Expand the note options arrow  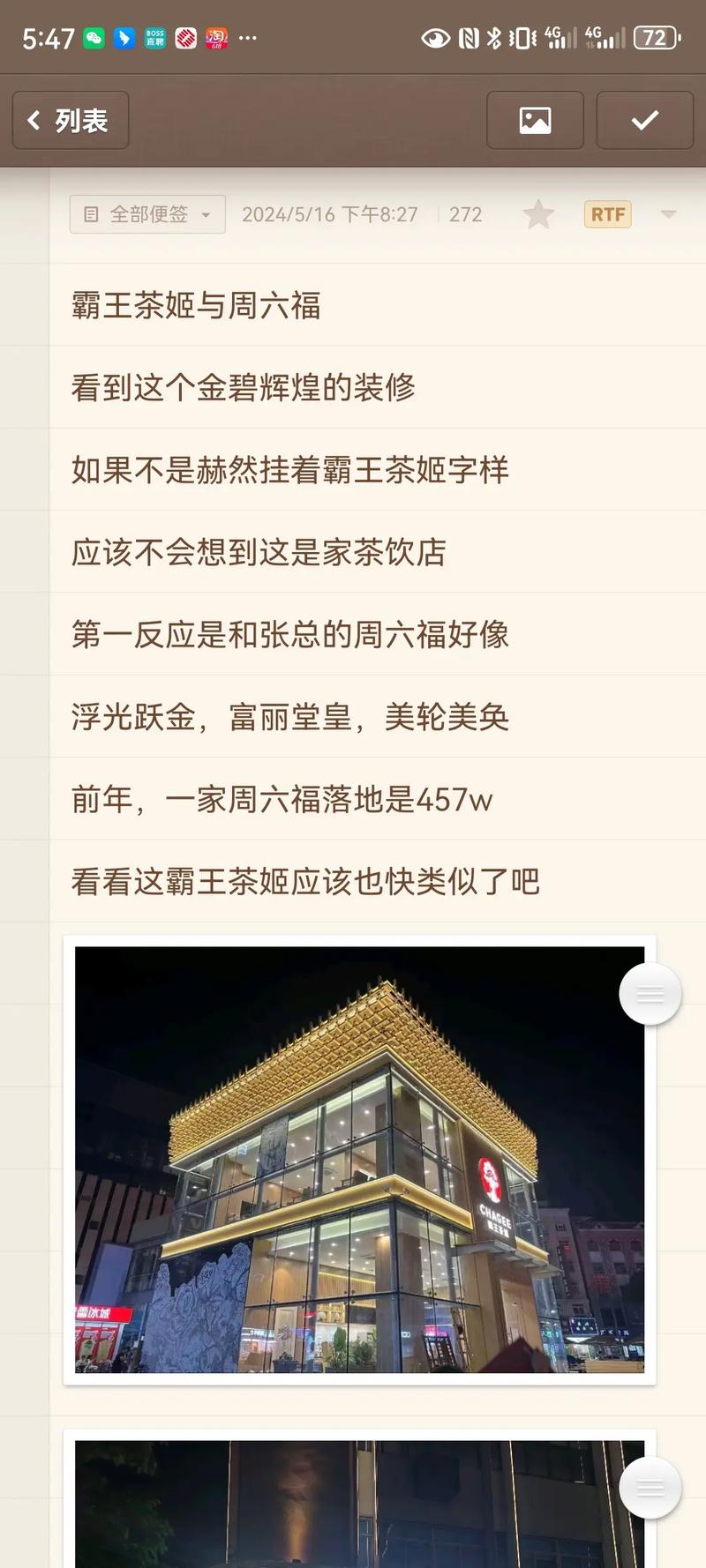pyautogui.click(x=668, y=214)
